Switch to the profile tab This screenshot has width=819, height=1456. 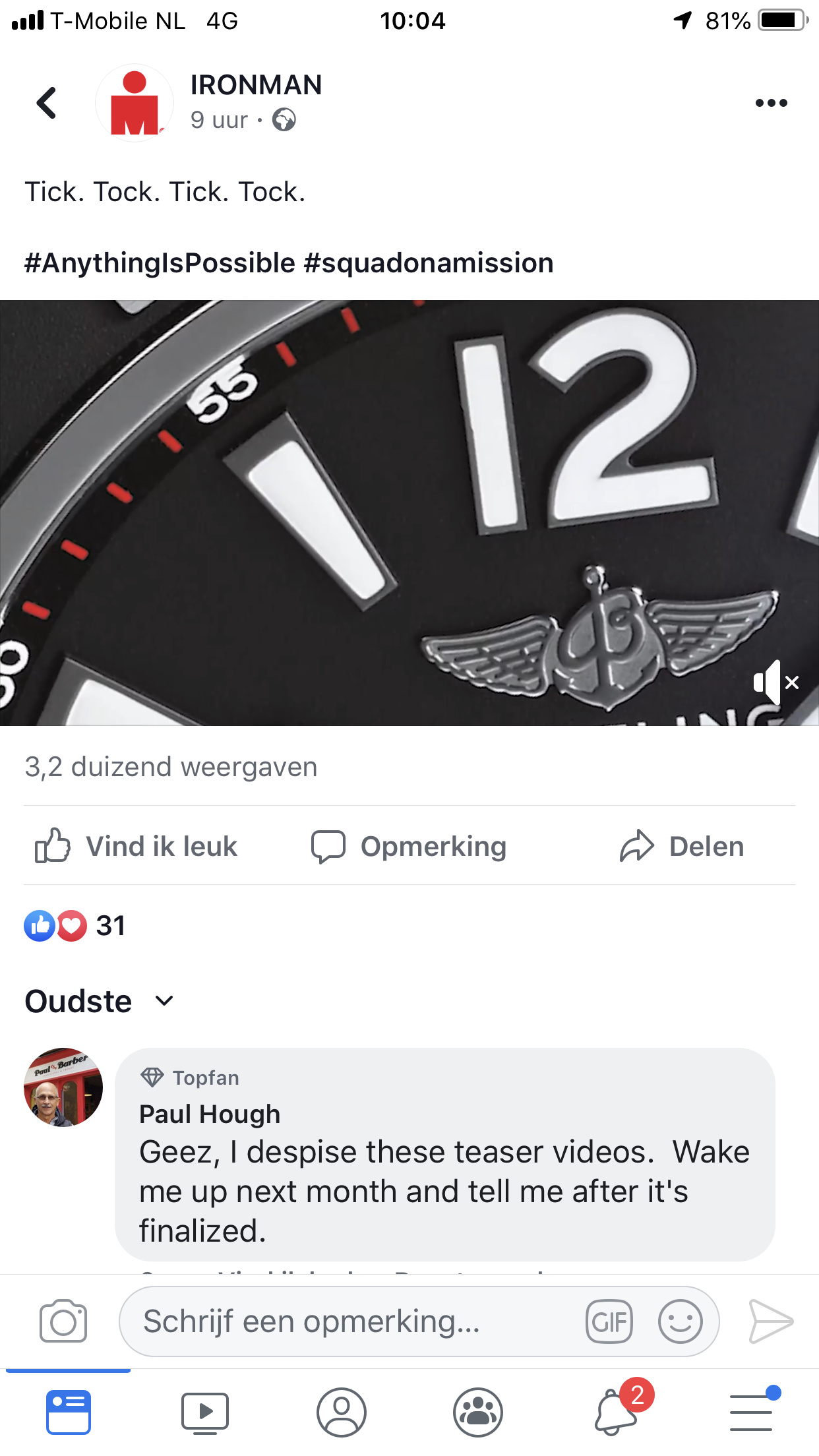[x=341, y=1412]
